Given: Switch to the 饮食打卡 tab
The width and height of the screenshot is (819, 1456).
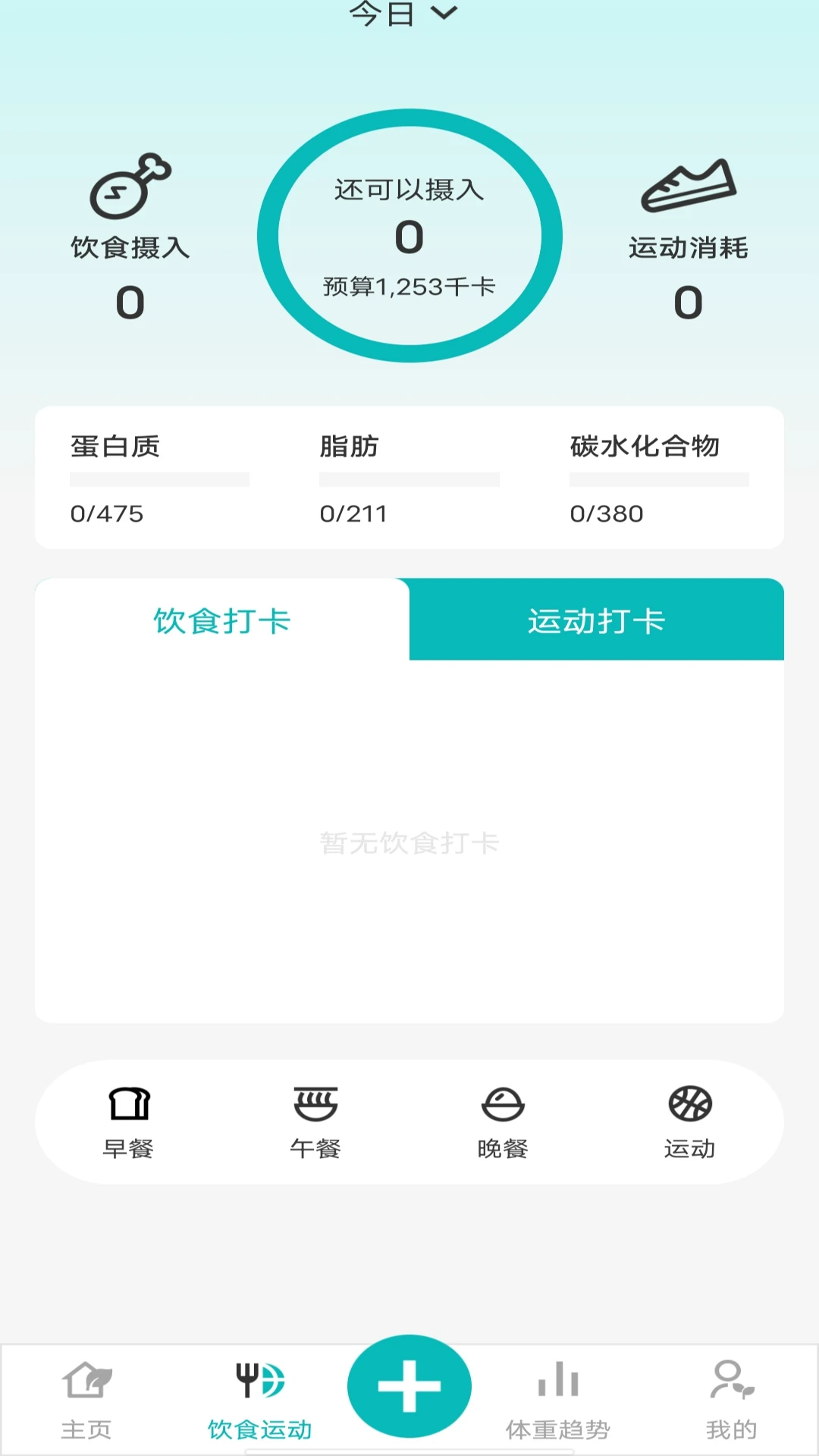Looking at the screenshot, I should [222, 620].
